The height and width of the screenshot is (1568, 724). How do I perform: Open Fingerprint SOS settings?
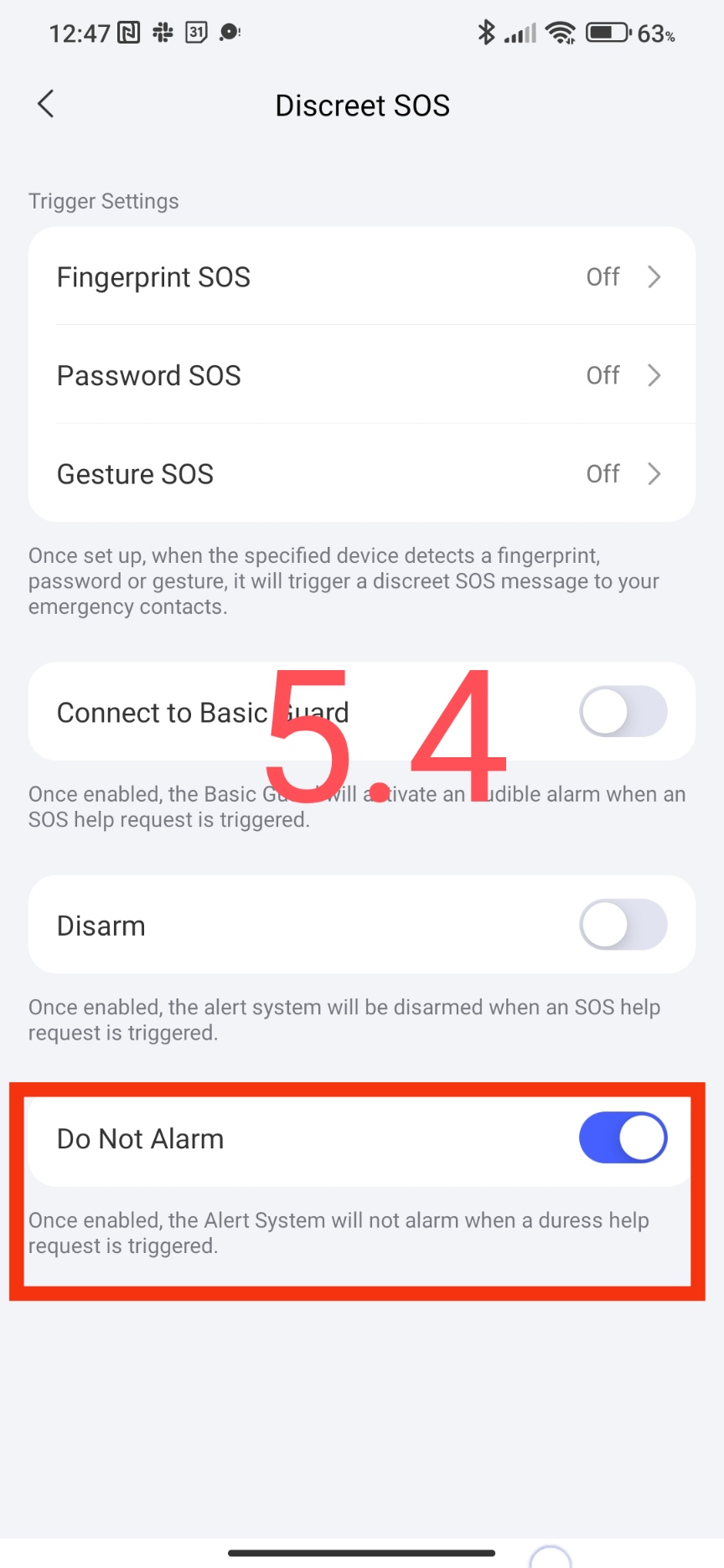[x=361, y=277]
